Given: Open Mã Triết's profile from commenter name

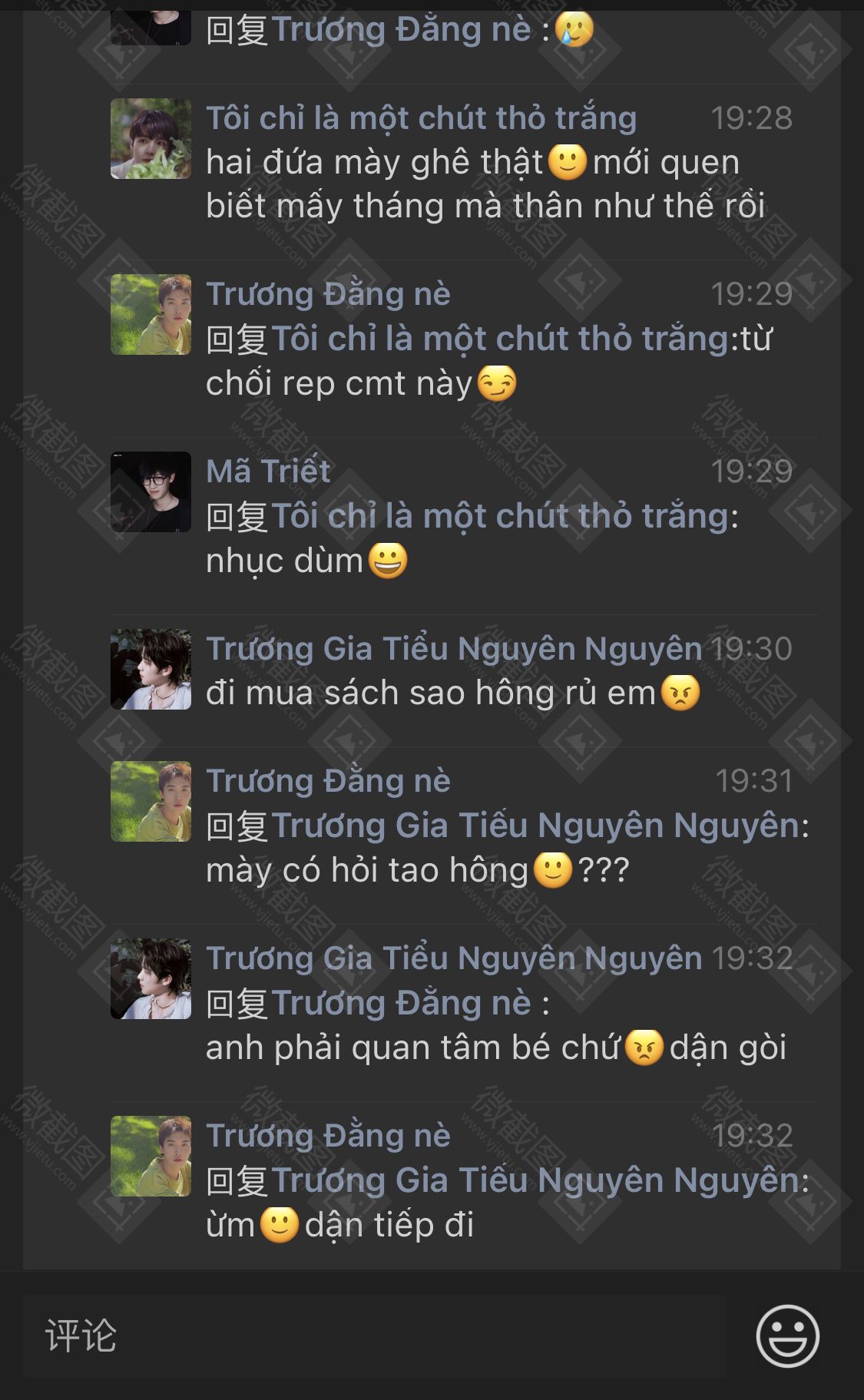Looking at the screenshot, I should click(268, 471).
